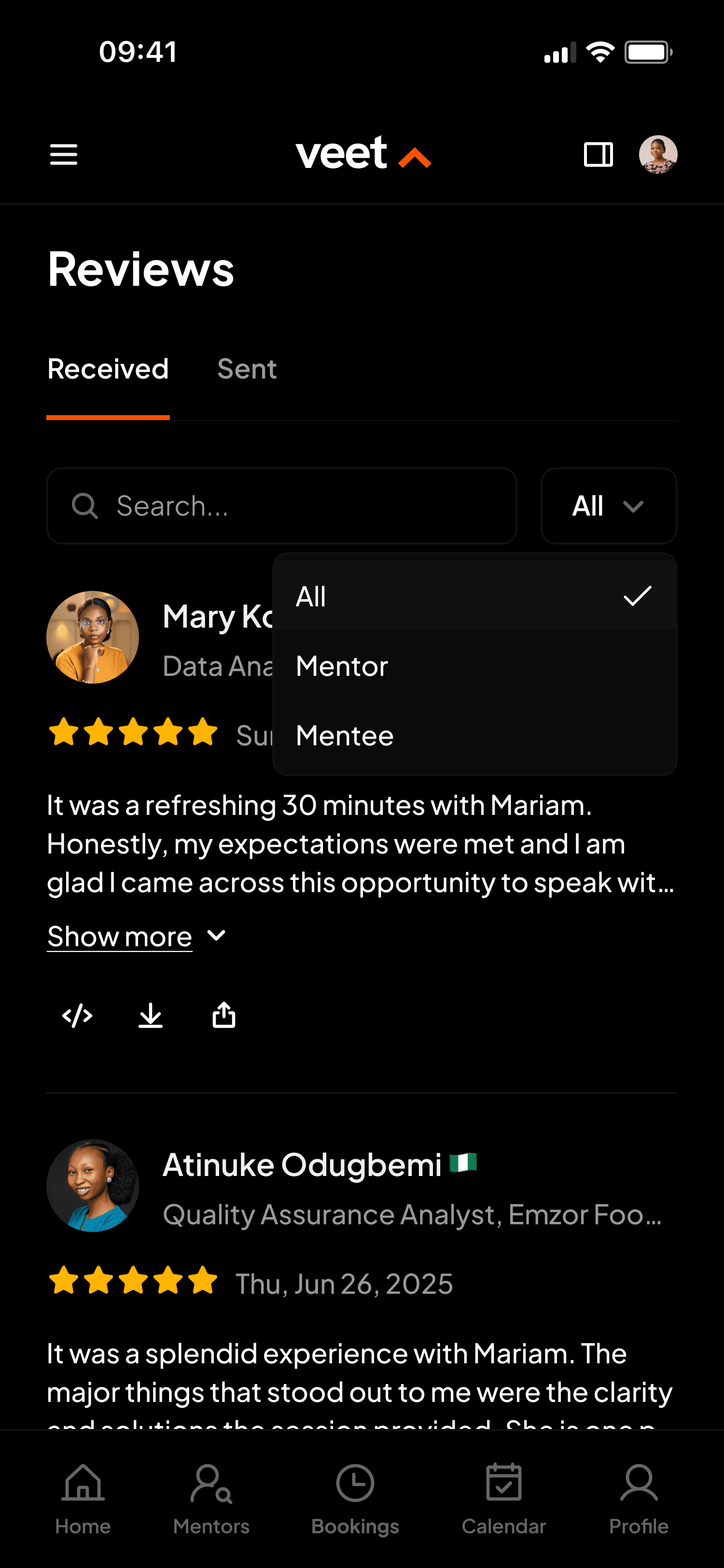This screenshot has height=1568, width=724.
Task: Select the Received tab
Action: 108,369
